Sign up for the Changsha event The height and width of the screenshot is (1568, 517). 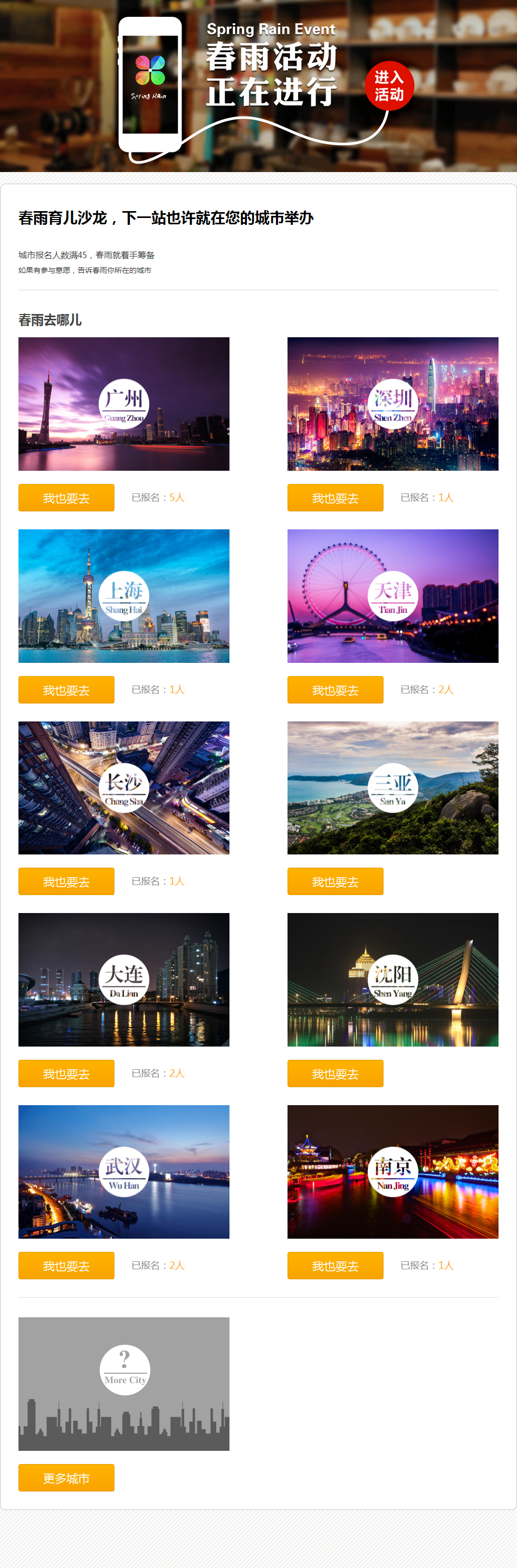[66, 881]
